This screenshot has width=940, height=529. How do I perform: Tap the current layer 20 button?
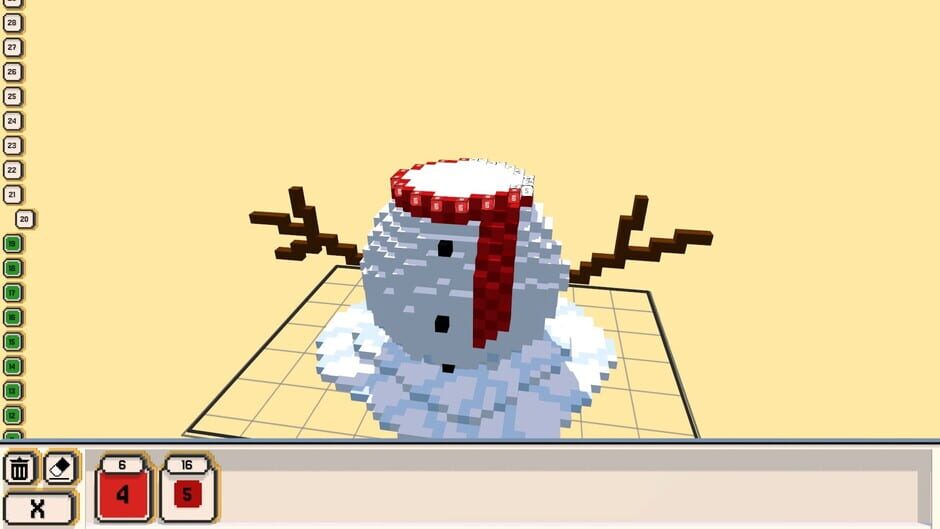[x=25, y=219]
